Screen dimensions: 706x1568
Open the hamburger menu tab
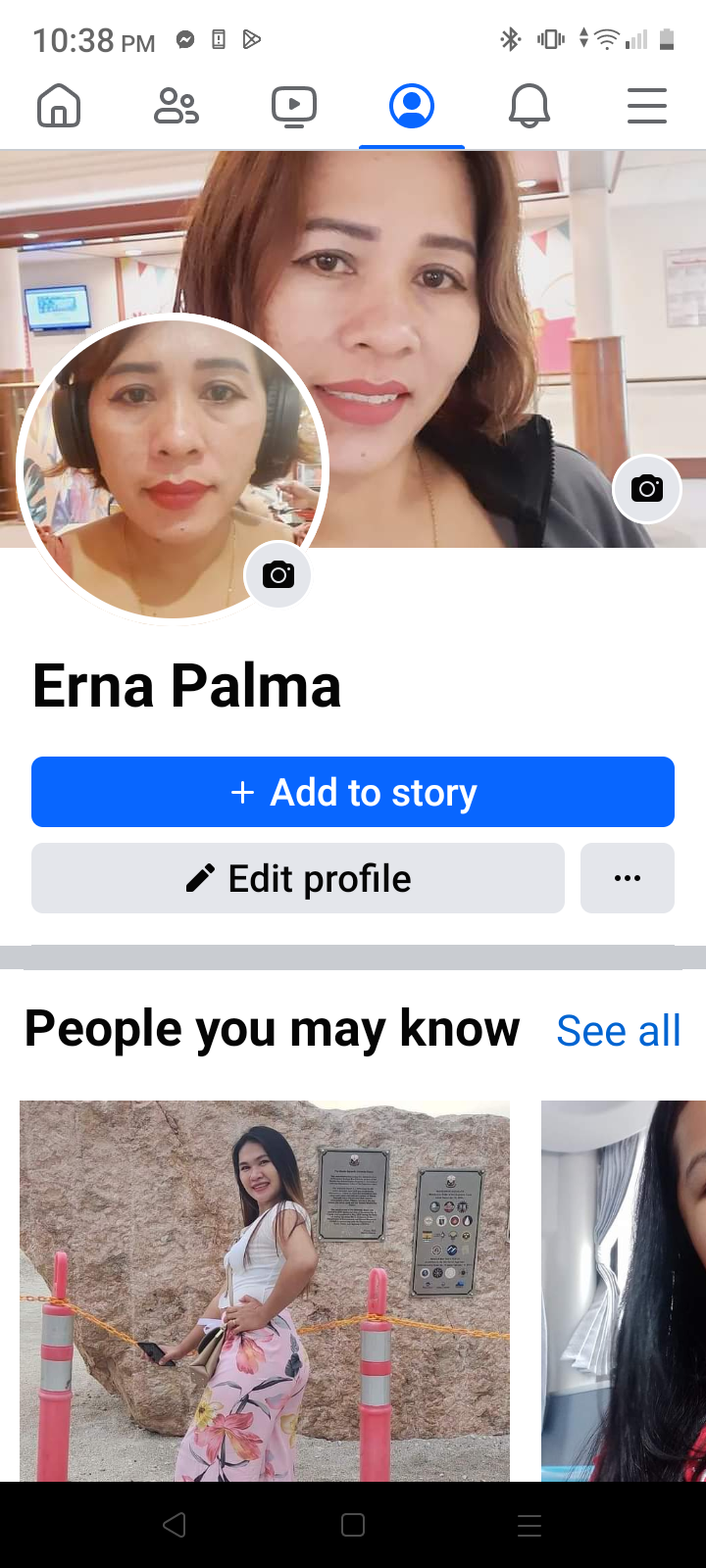[x=647, y=106]
